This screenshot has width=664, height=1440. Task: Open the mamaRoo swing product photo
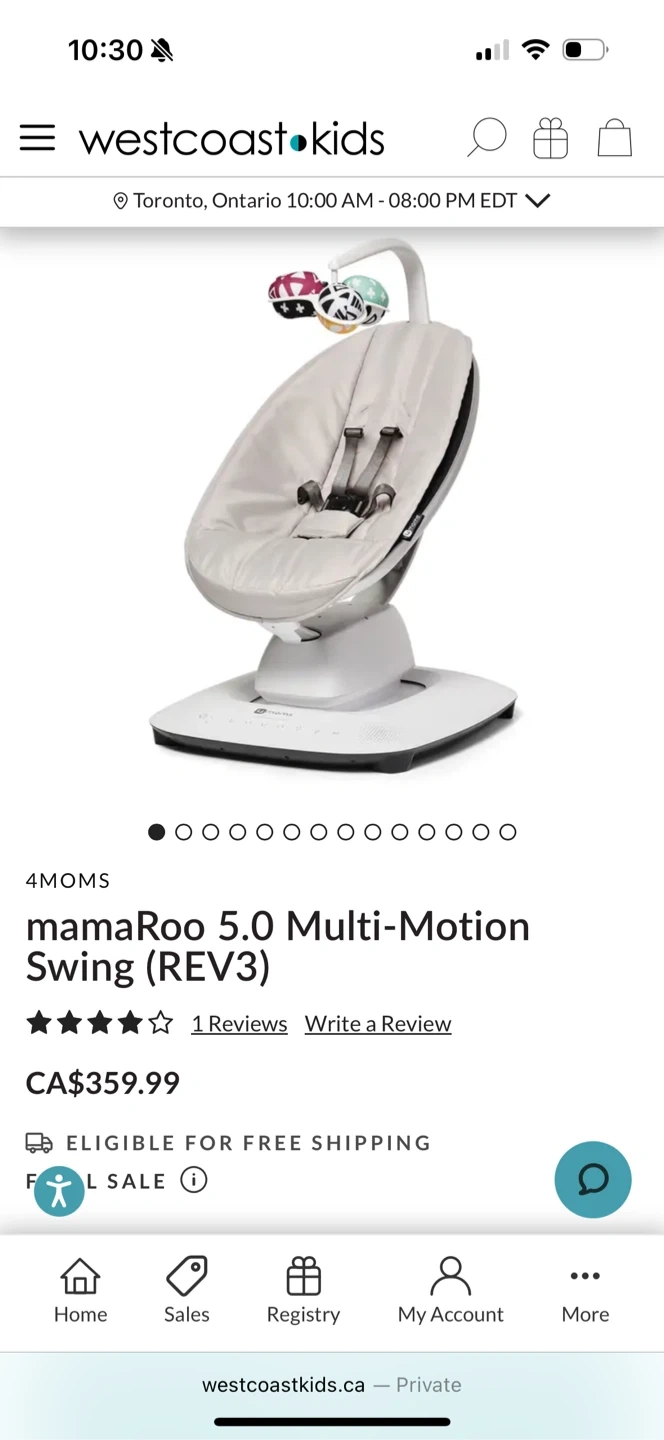pyautogui.click(x=333, y=510)
